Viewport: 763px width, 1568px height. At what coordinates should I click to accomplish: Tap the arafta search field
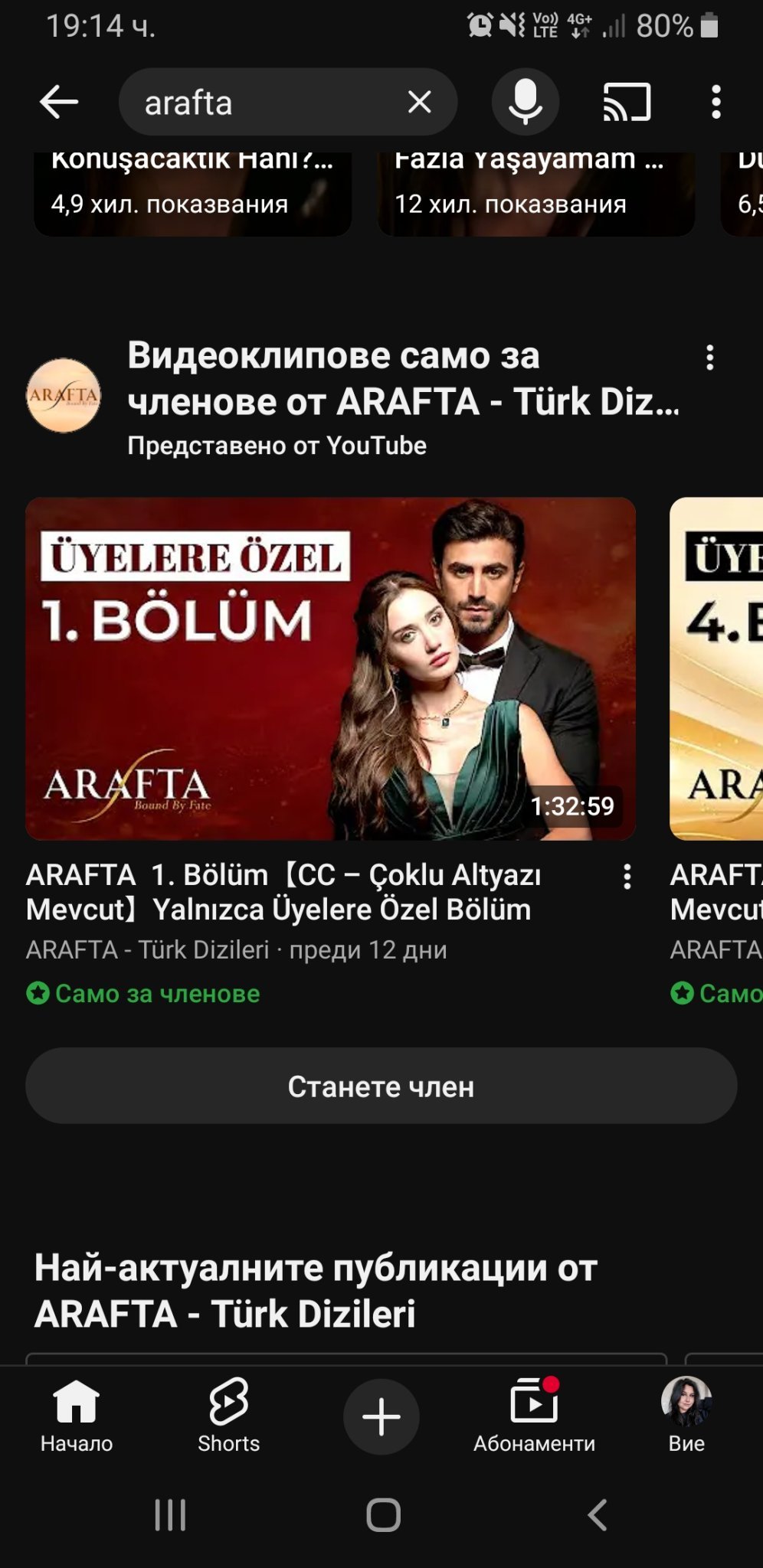[260, 102]
